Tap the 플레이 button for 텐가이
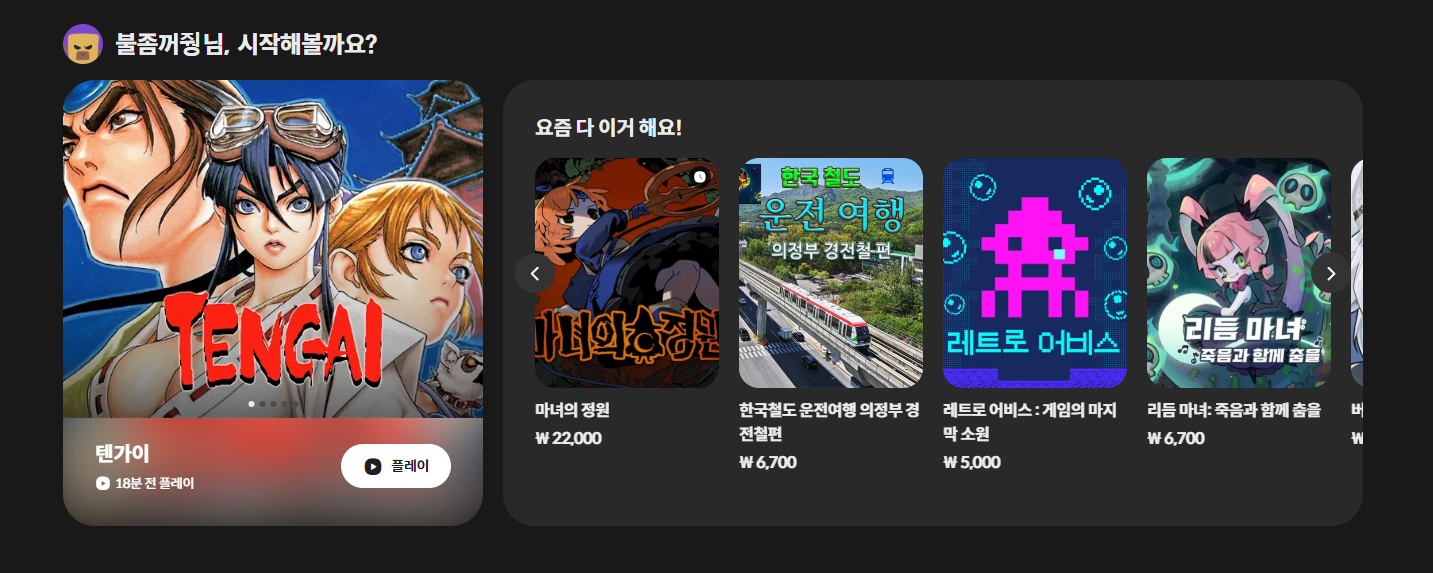 pyautogui.click(x=395, y=466)
